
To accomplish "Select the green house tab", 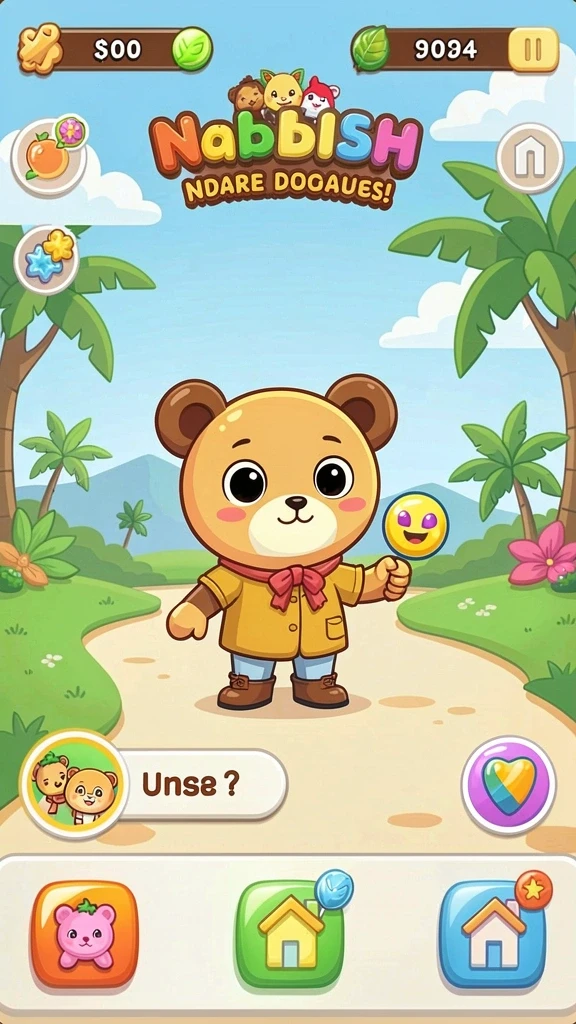I will coord(290,934).
